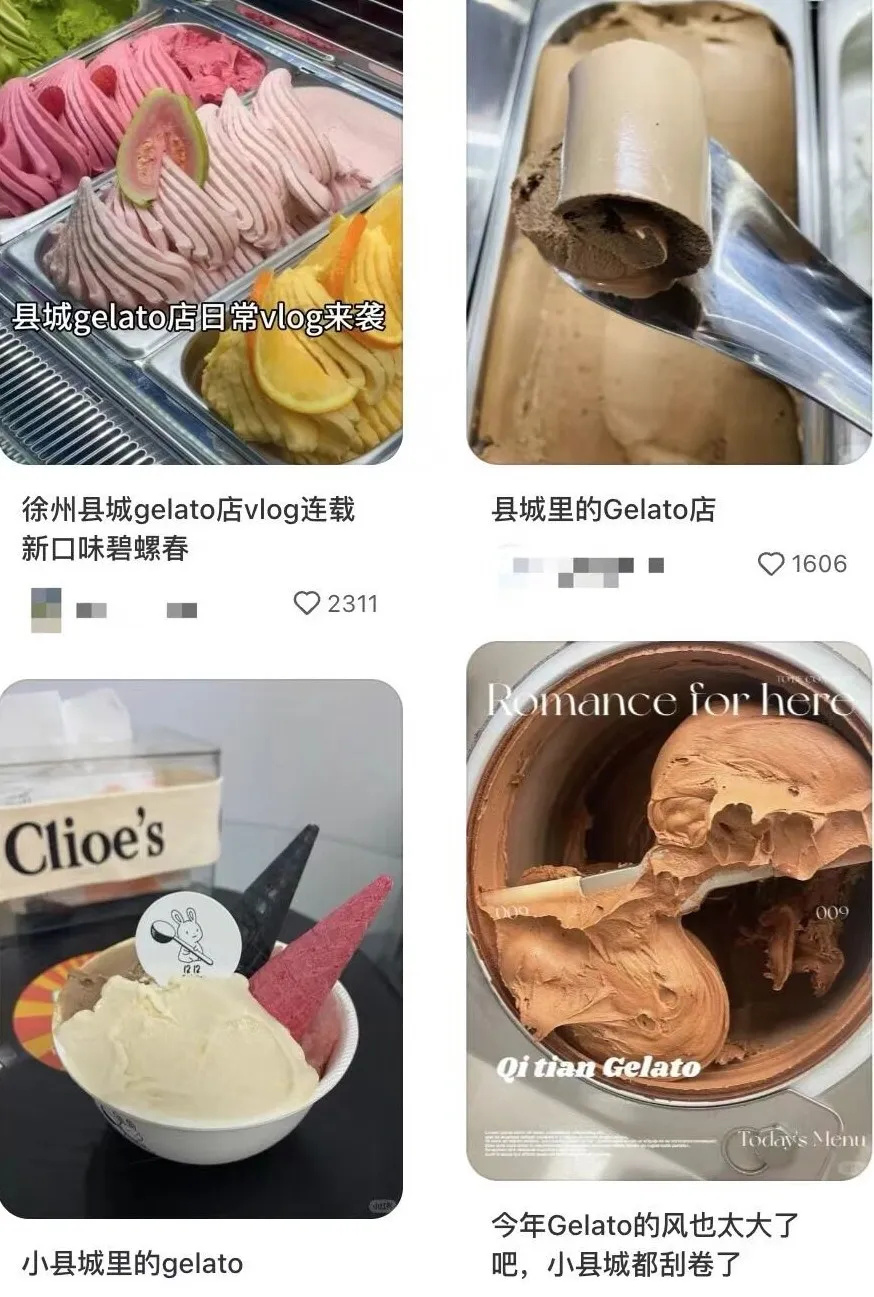Viewport: 874px width, 1297px height.
Task: Tap the heart icon under 县城里的Gelato店
Action: pos(770,564)
